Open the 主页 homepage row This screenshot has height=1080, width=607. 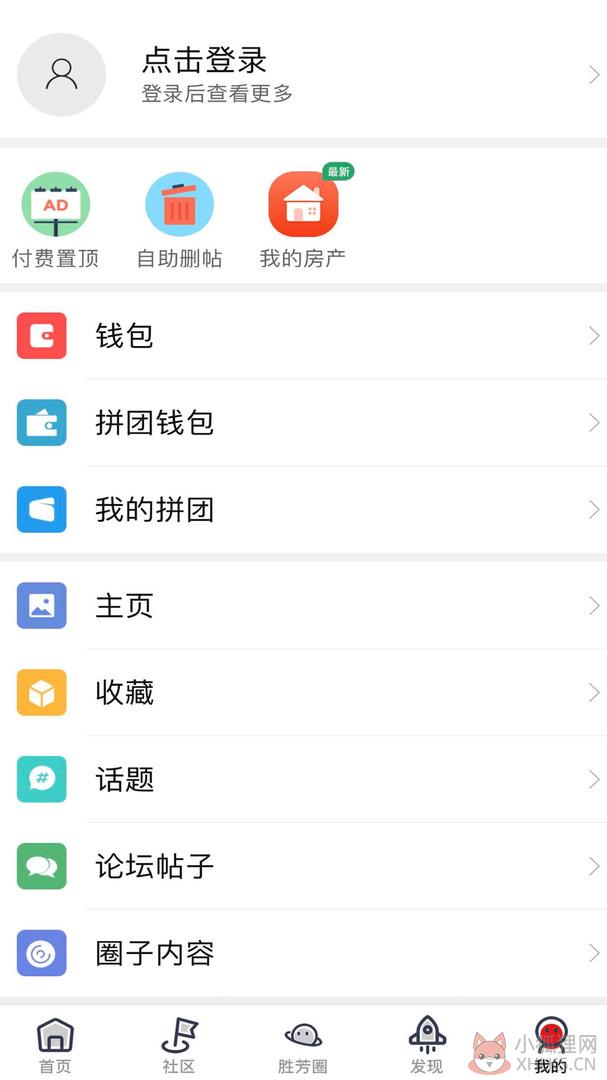pos(303,605)
